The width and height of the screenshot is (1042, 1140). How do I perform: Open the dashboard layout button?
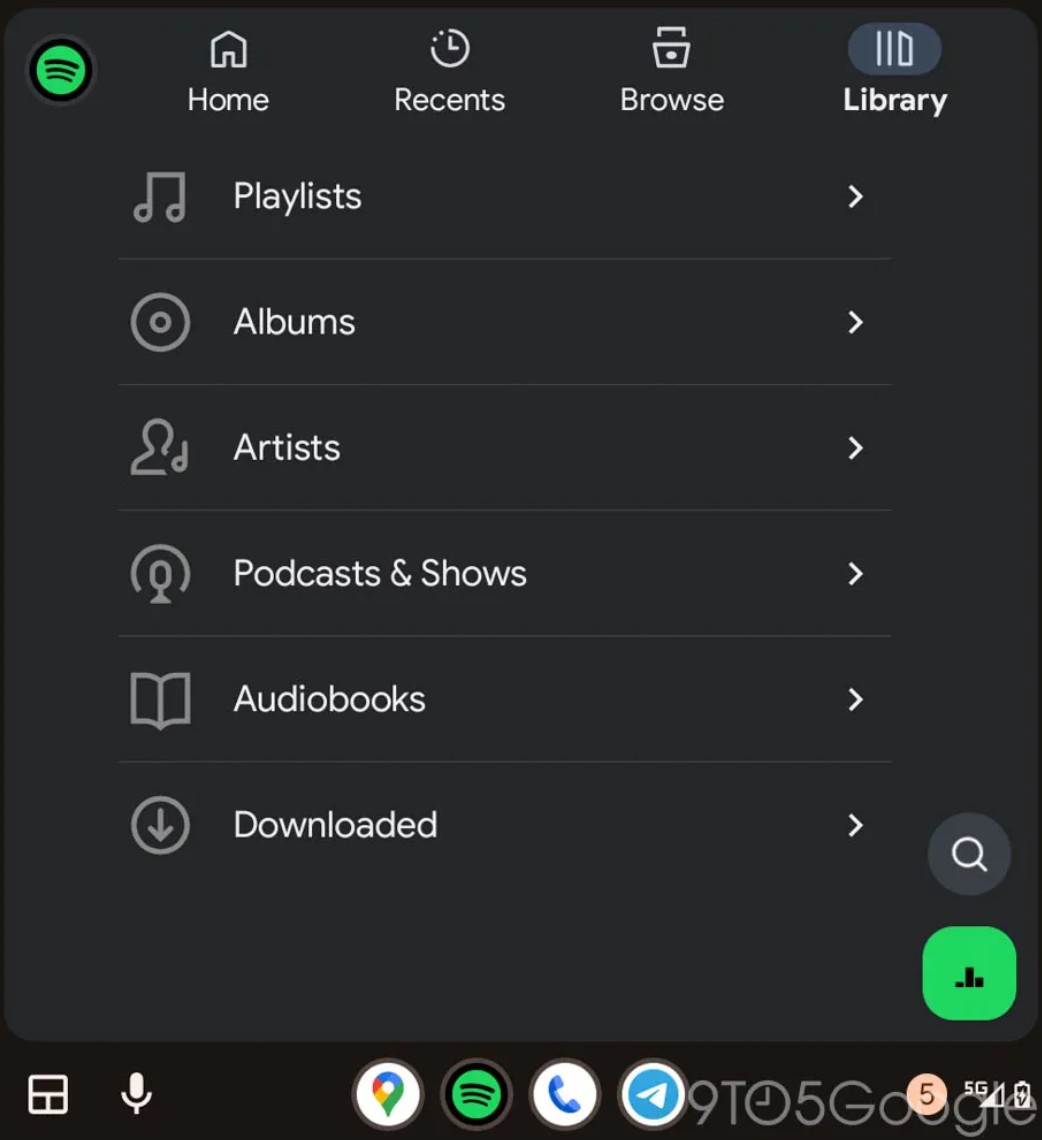click(48, 1094)
